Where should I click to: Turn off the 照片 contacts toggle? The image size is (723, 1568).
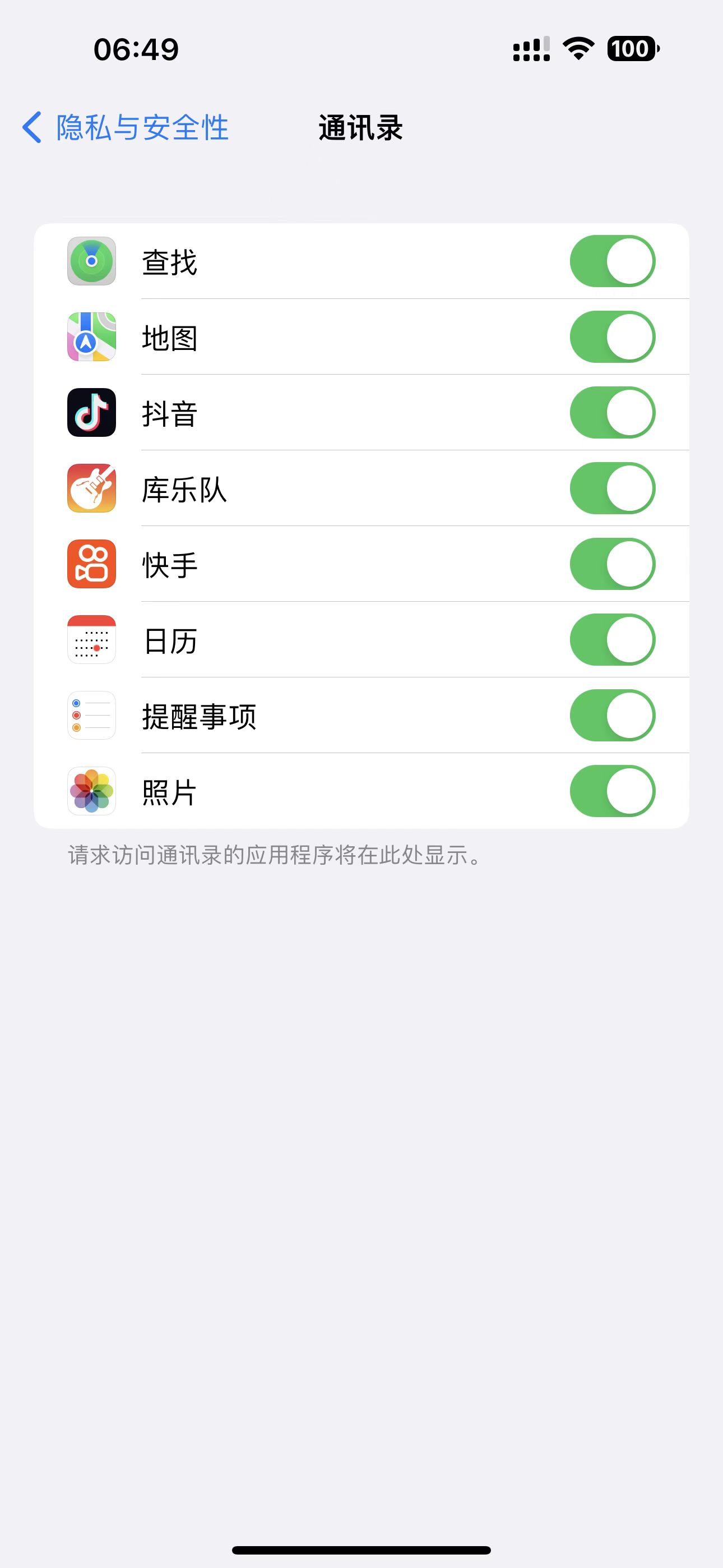pos(612,791)
